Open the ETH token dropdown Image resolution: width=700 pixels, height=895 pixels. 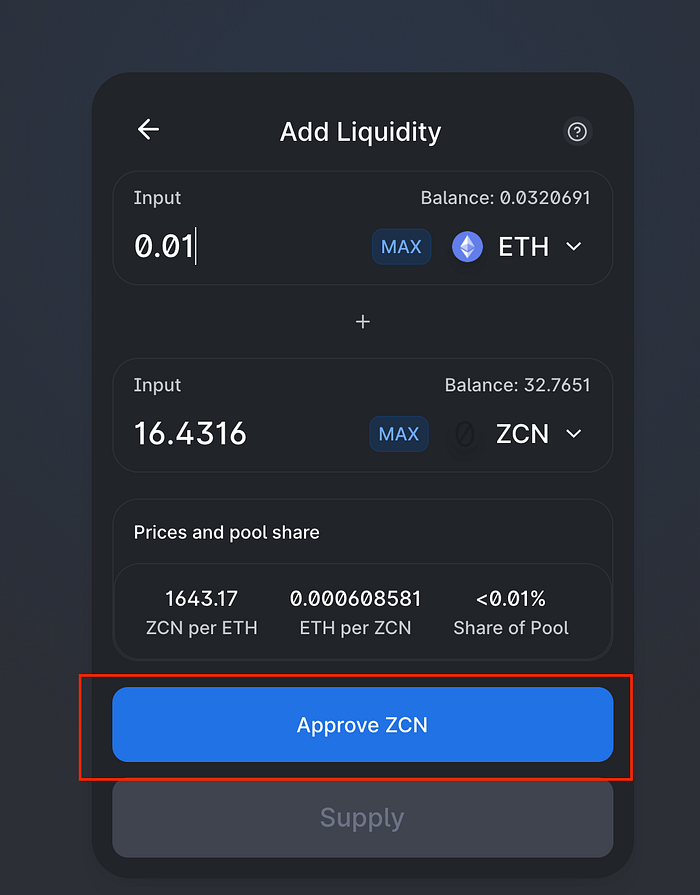(517, 247)
